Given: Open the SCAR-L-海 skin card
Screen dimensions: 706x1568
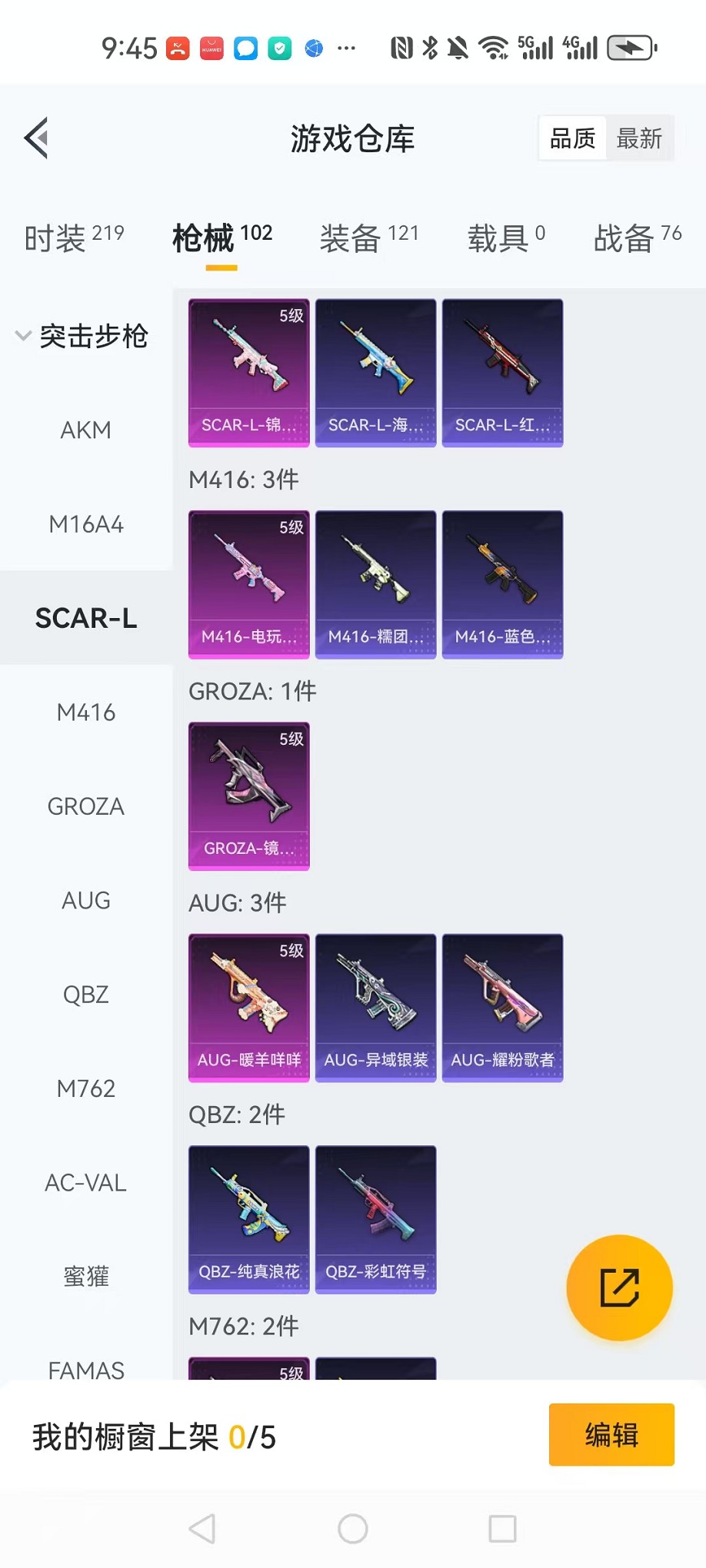Looking at the screenshot, I should (375, 373).
